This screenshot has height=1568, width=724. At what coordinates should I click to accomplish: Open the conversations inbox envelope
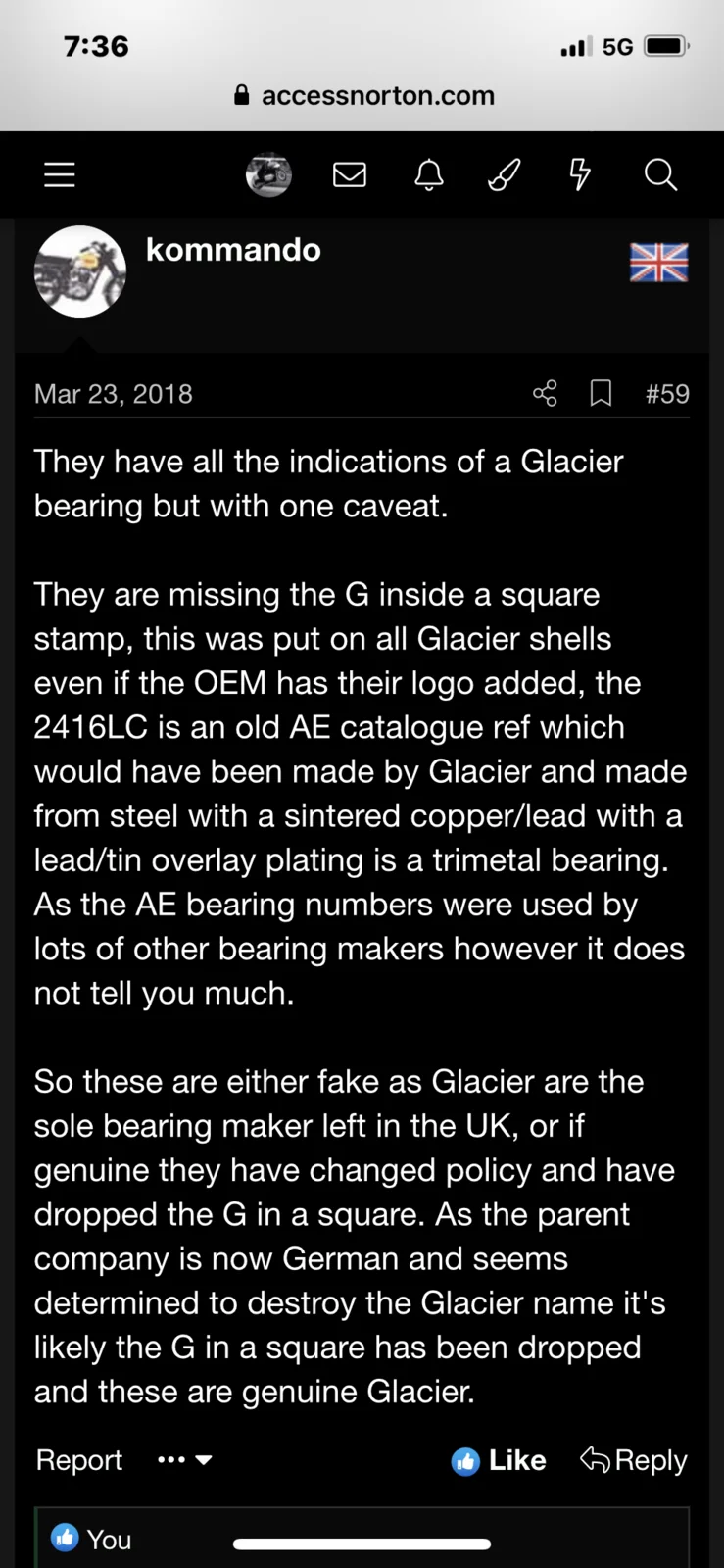pyautogui.click(x=350, y=175)
